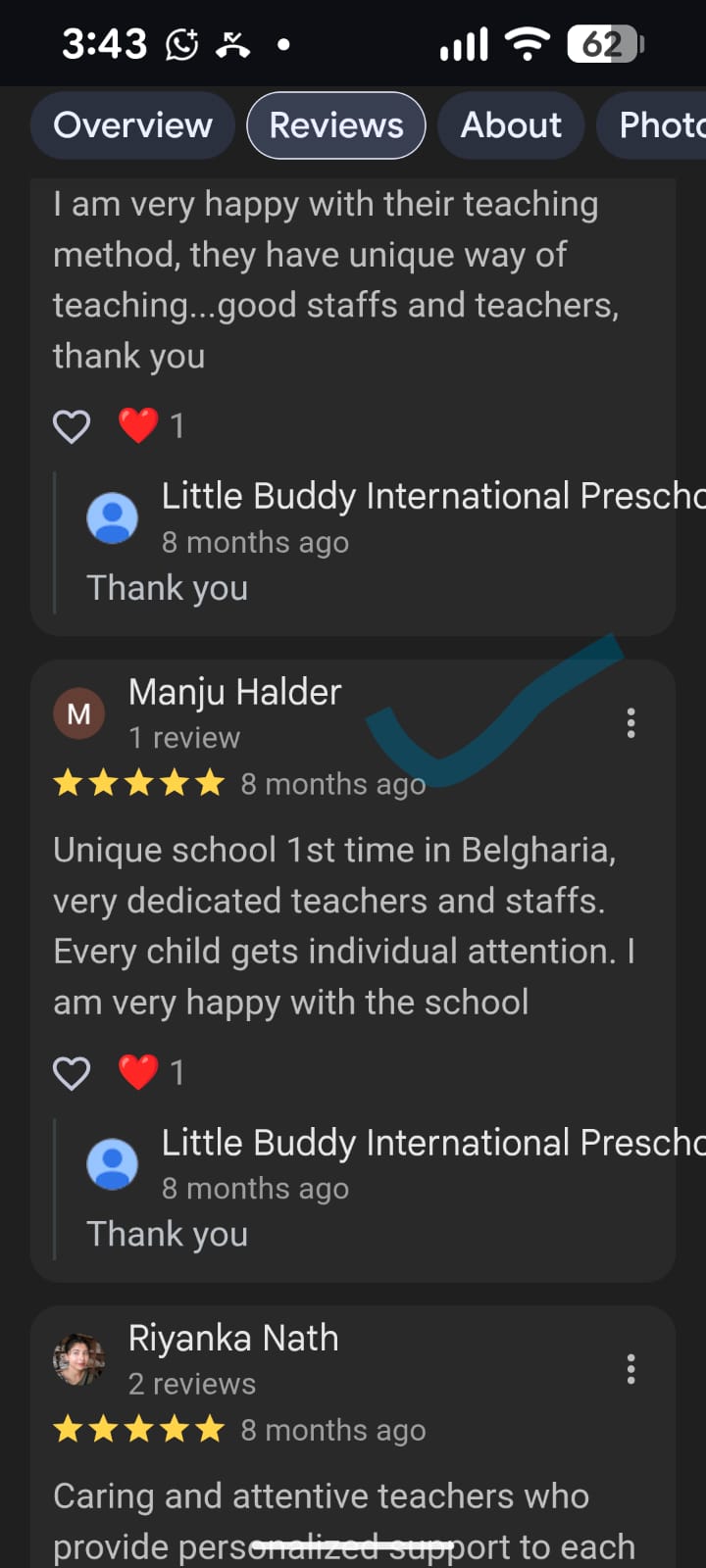Switch to the Photos tab

click(659, 125)
